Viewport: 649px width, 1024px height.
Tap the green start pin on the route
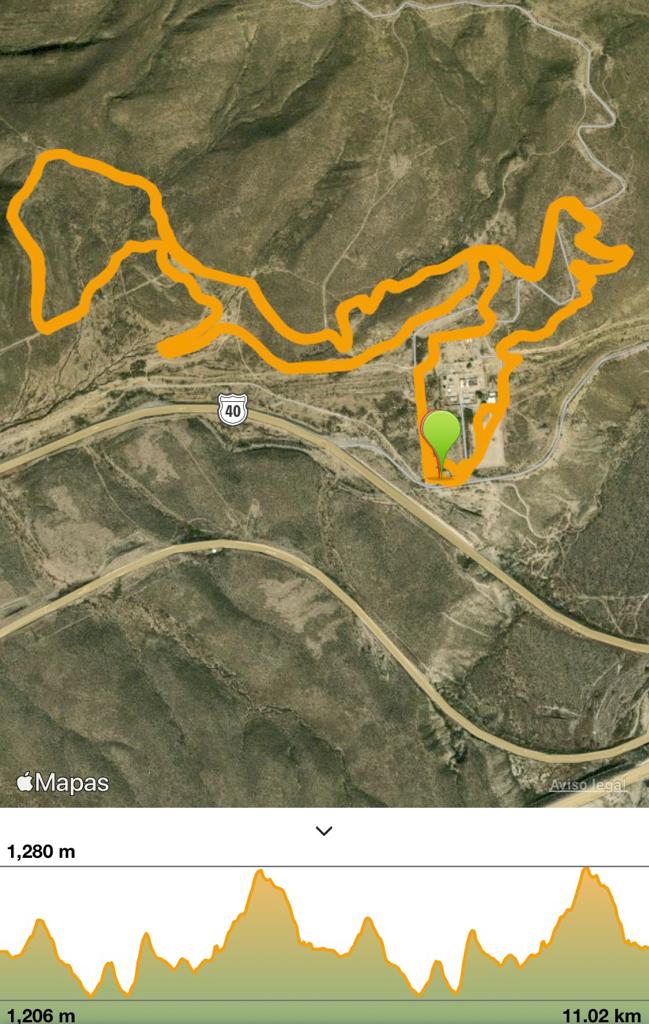[441, 433]
